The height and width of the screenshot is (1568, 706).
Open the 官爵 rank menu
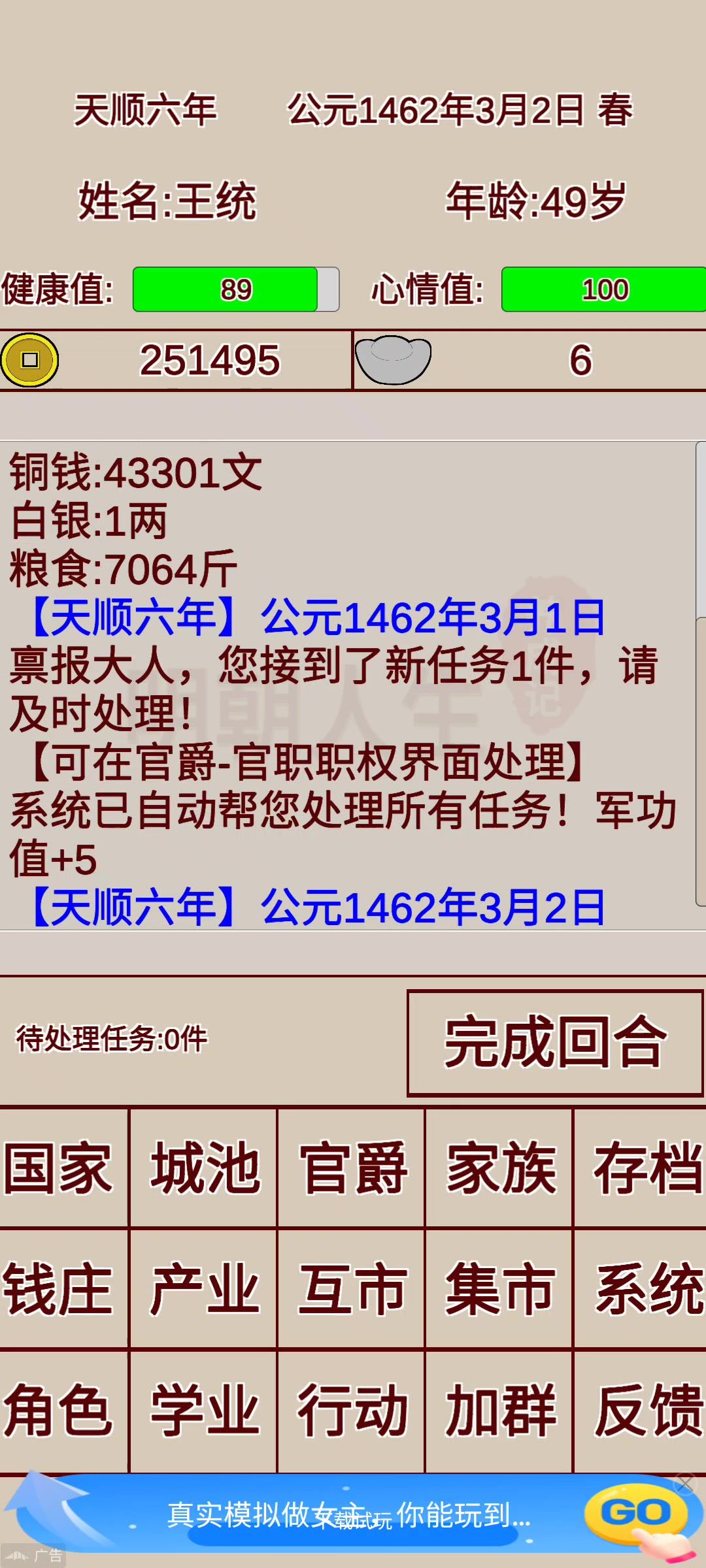click(x=352, y=1168)
